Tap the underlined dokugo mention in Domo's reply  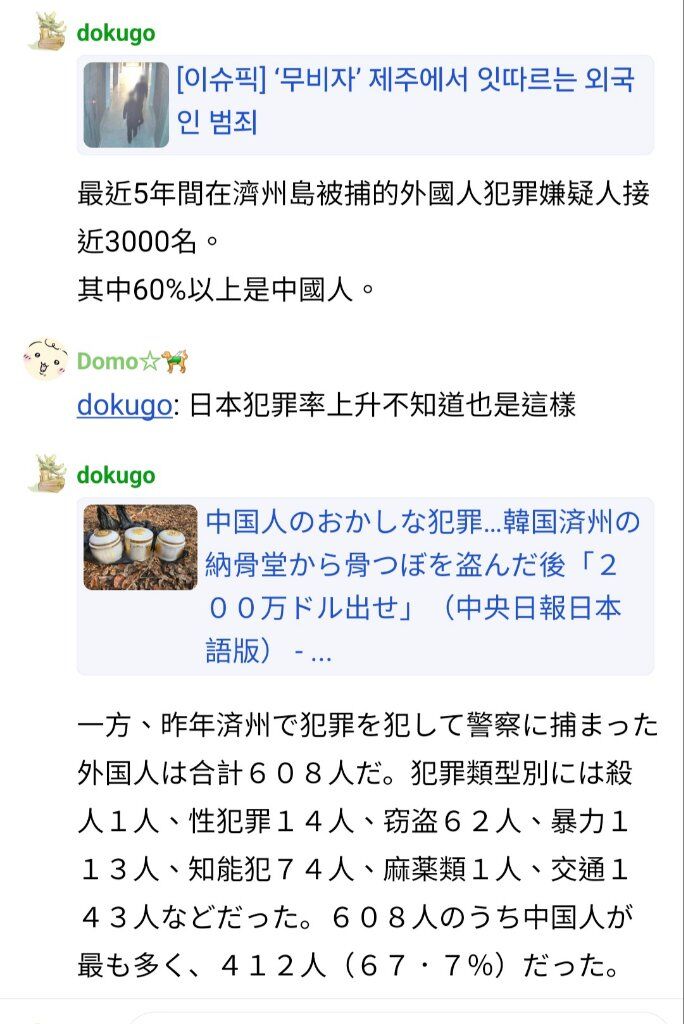point(123,405)
